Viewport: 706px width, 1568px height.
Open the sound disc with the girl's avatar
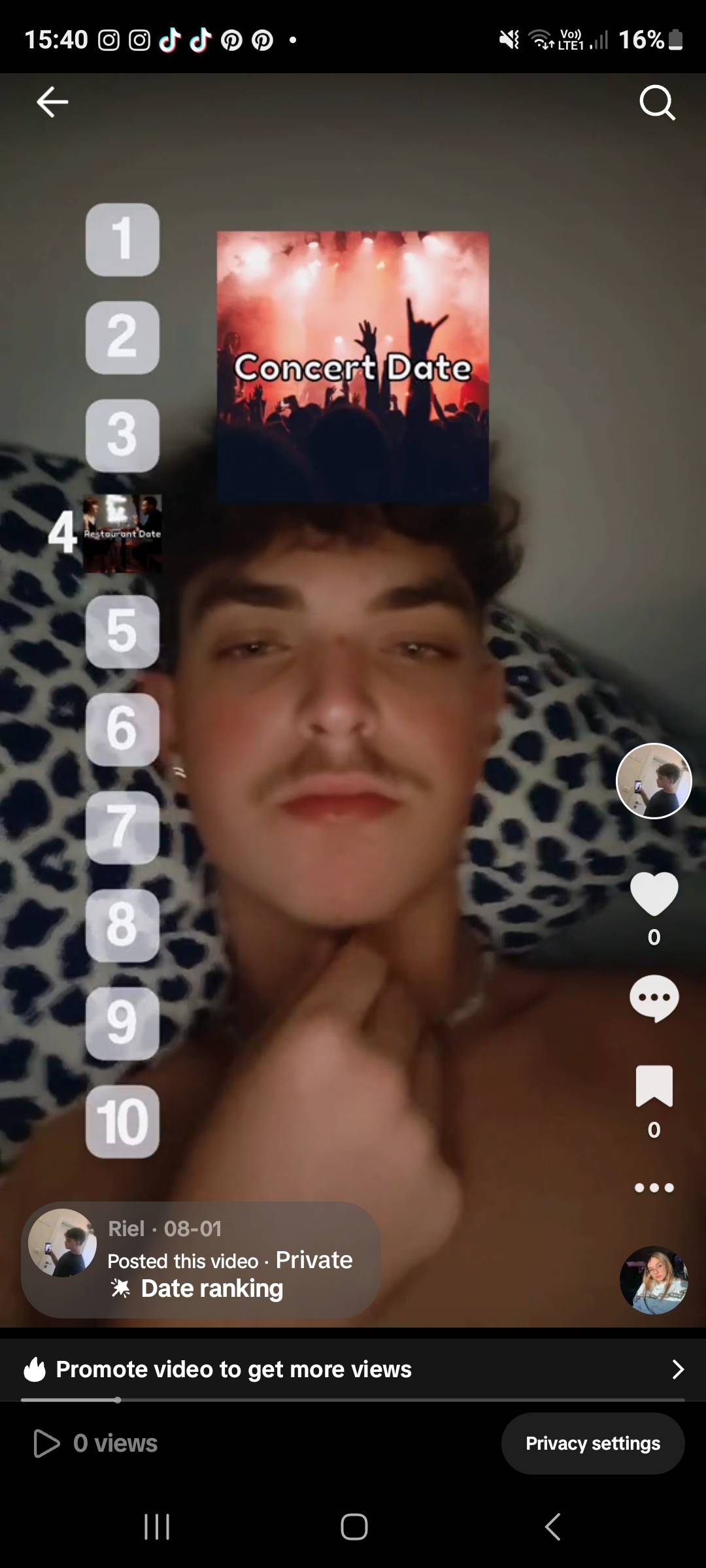click(654, 1280)
